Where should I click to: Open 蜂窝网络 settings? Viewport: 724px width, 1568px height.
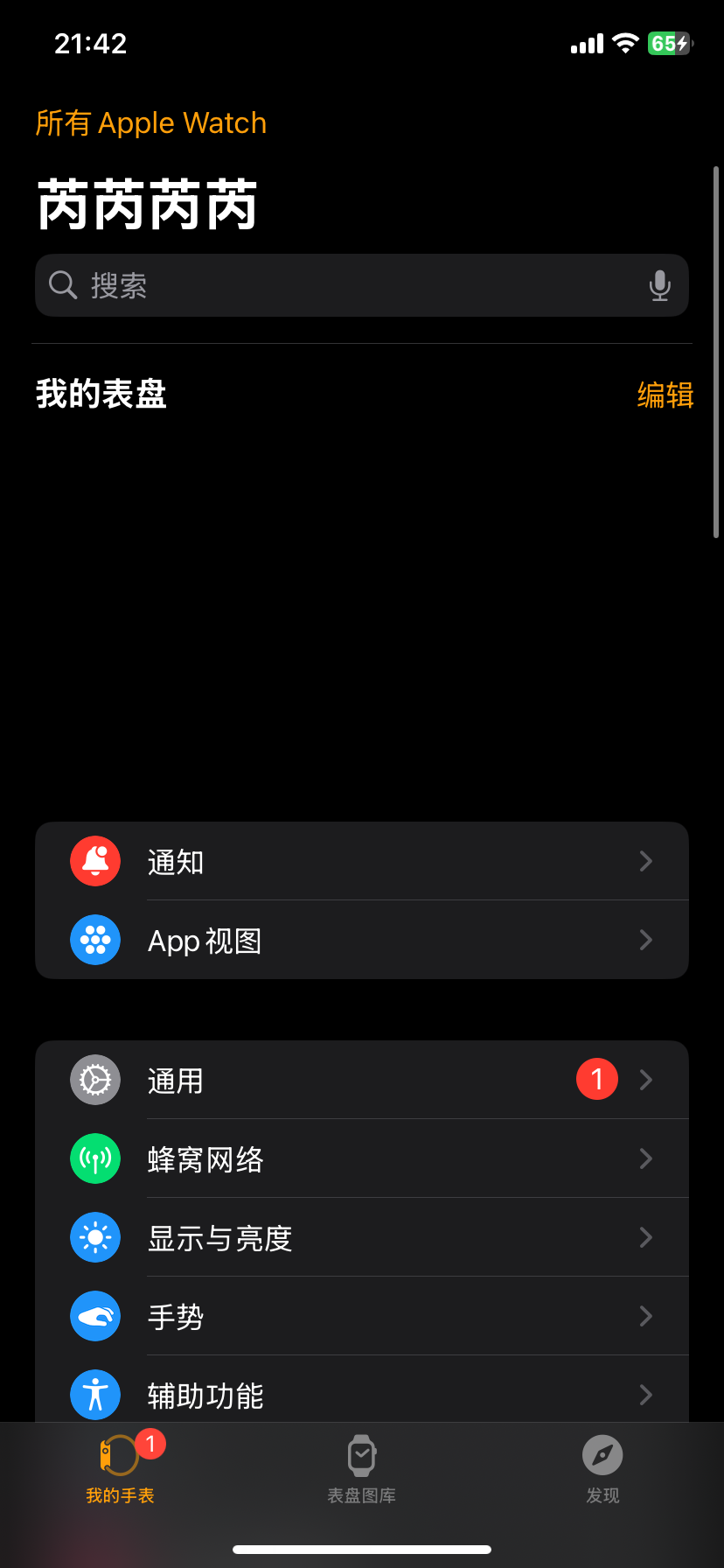(362, 1159)
